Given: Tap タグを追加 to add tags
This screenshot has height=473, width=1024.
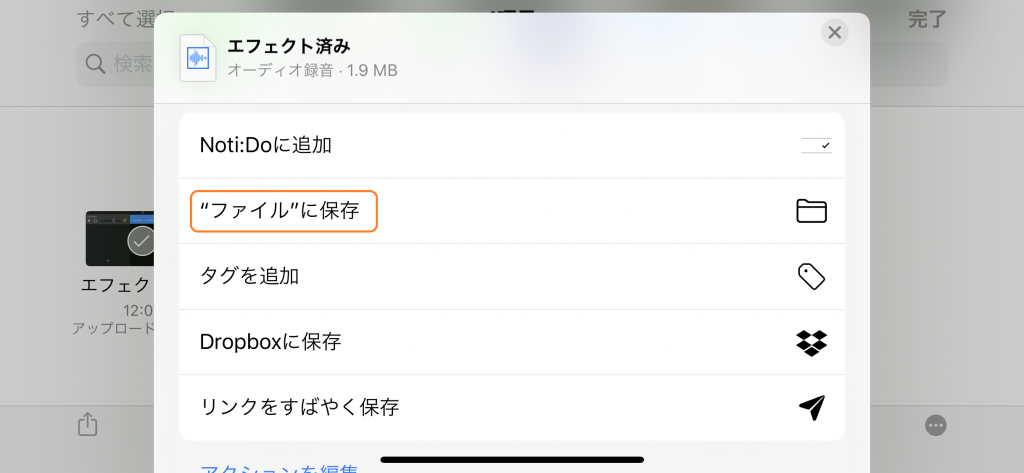Looking at the screenshot, I should coord(511,276).
